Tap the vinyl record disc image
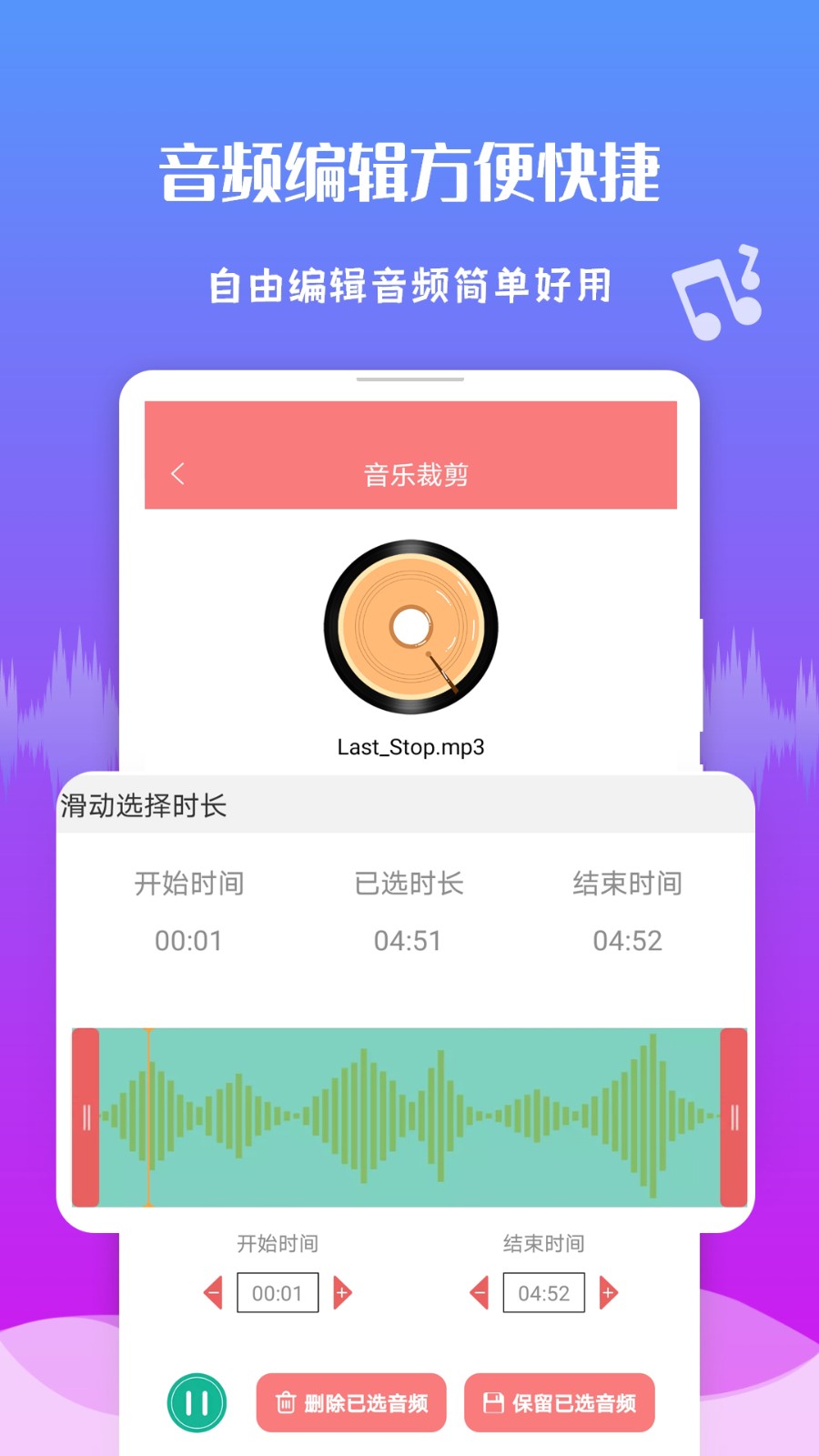This screenshot has width=819, height=1456. tap(409, 628)
